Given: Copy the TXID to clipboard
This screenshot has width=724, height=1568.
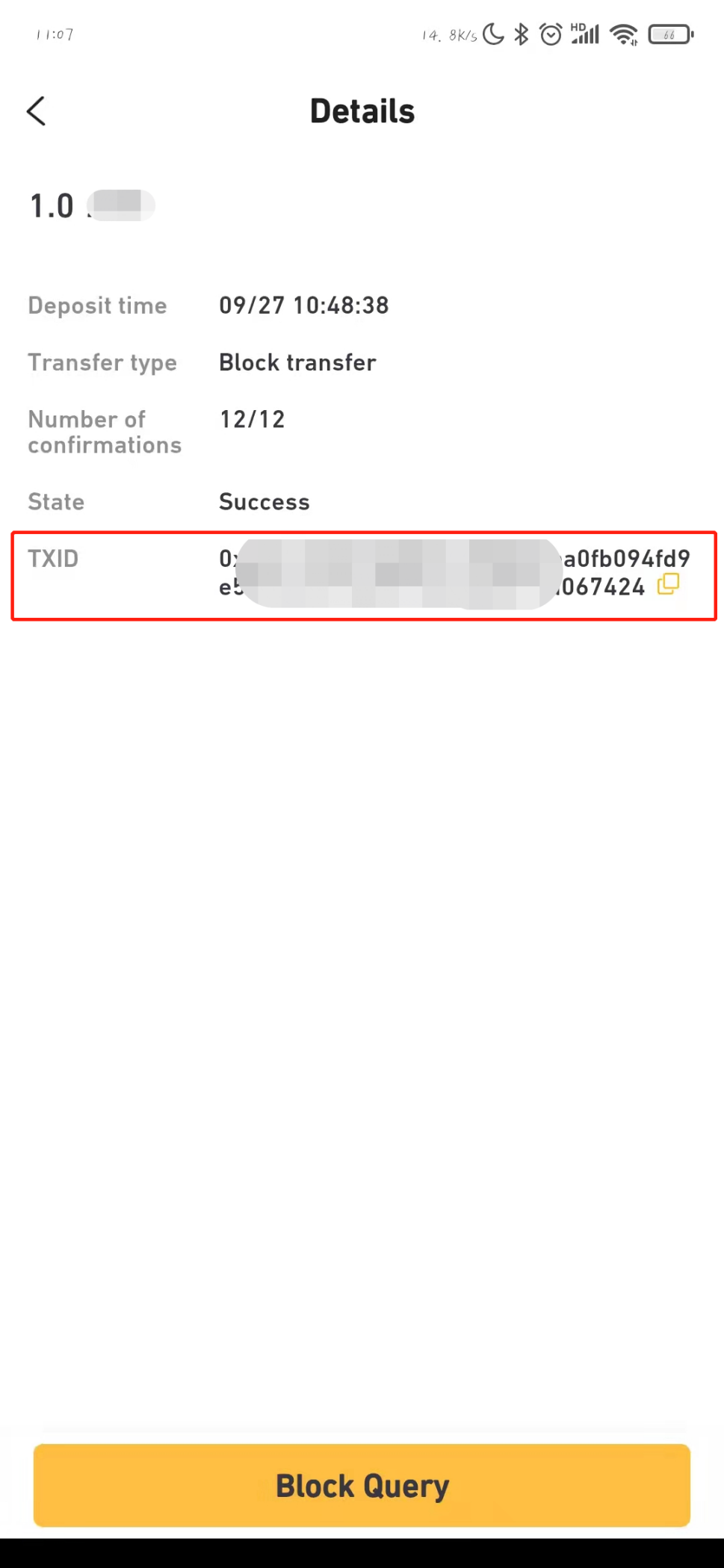Looking at the screenshot, I should coord(668,584).
